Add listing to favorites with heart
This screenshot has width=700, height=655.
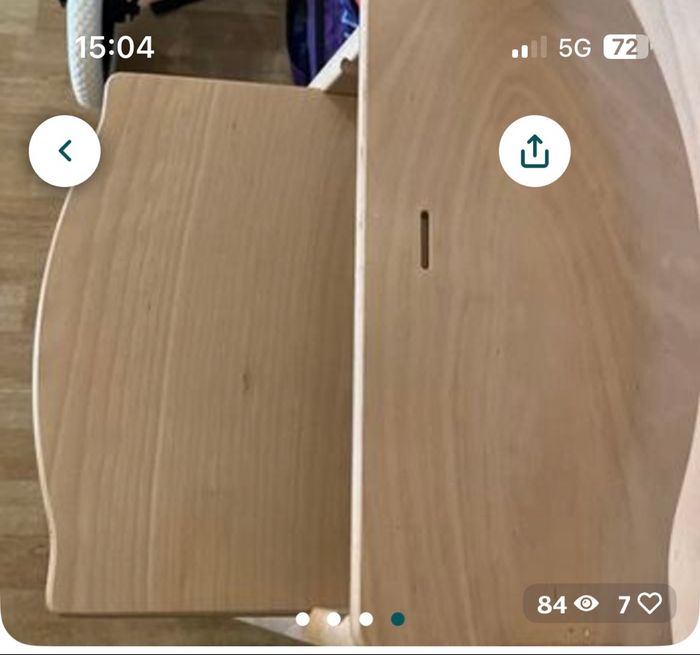[x=650, y=603]
